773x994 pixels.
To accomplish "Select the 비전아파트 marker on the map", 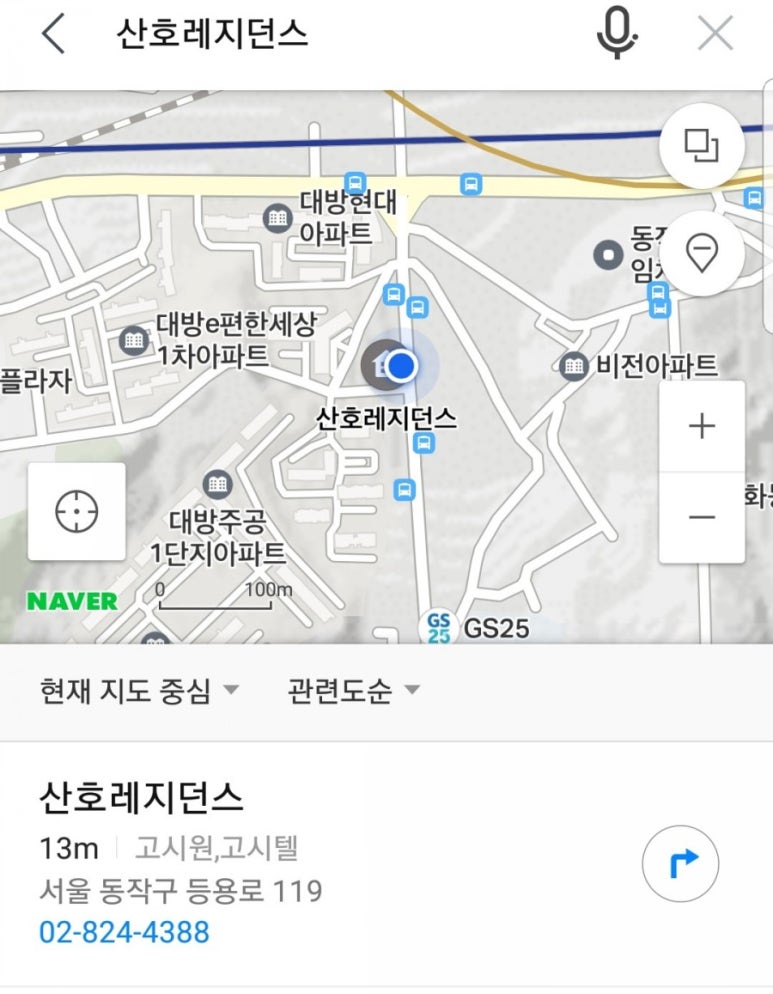I will click(574, 366).
